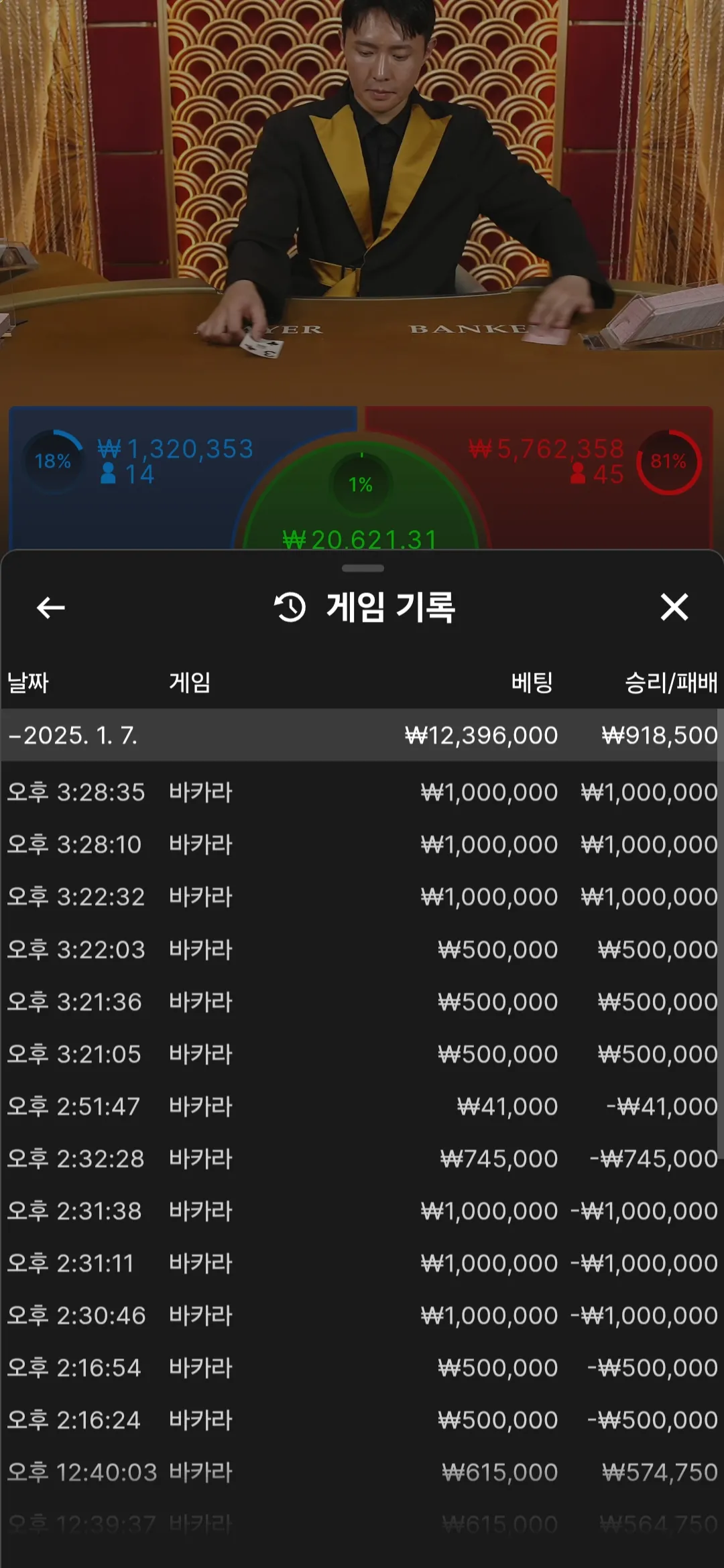Select the 오후 3:21:36 game entry

point(362,1002)
